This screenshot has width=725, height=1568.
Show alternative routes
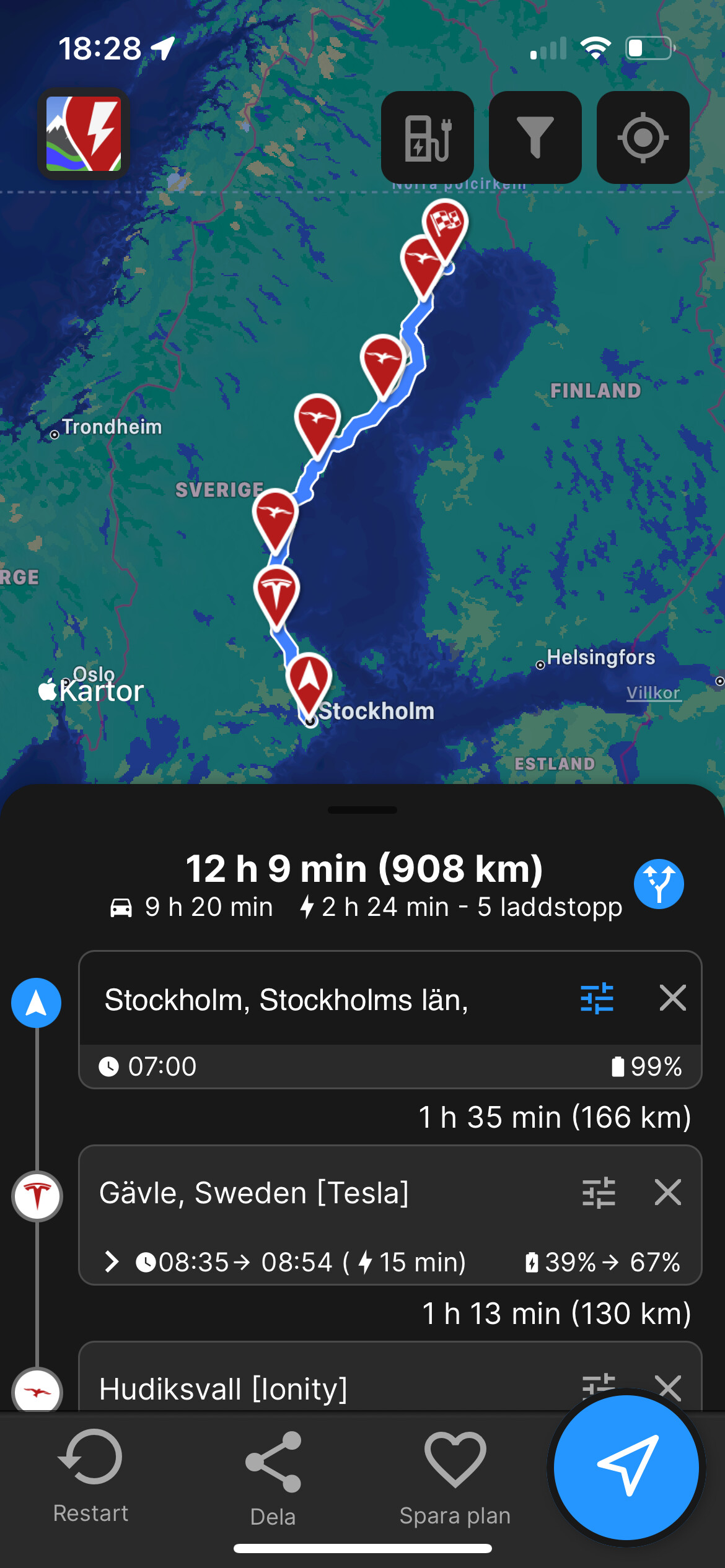pyautogui.click(x=658, y=884)
